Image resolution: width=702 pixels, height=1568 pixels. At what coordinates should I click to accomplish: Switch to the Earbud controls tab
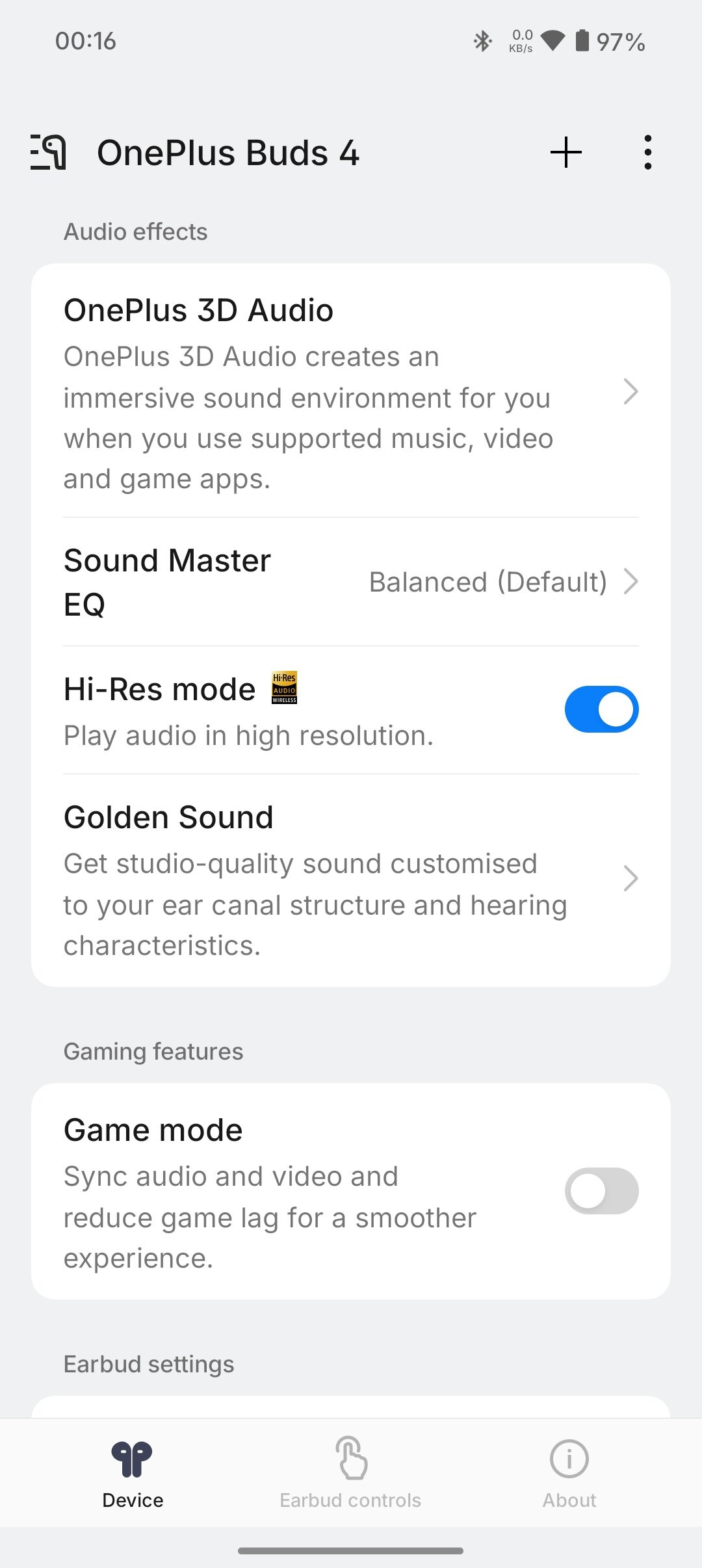tap(350, 1473)
